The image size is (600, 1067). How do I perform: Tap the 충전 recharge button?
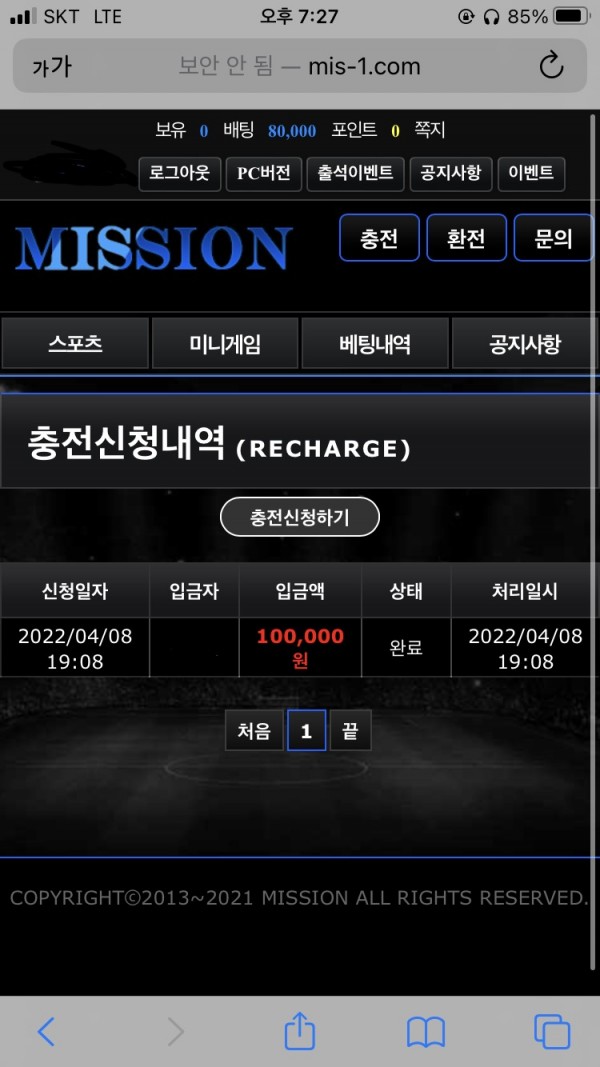coord(379,238)
